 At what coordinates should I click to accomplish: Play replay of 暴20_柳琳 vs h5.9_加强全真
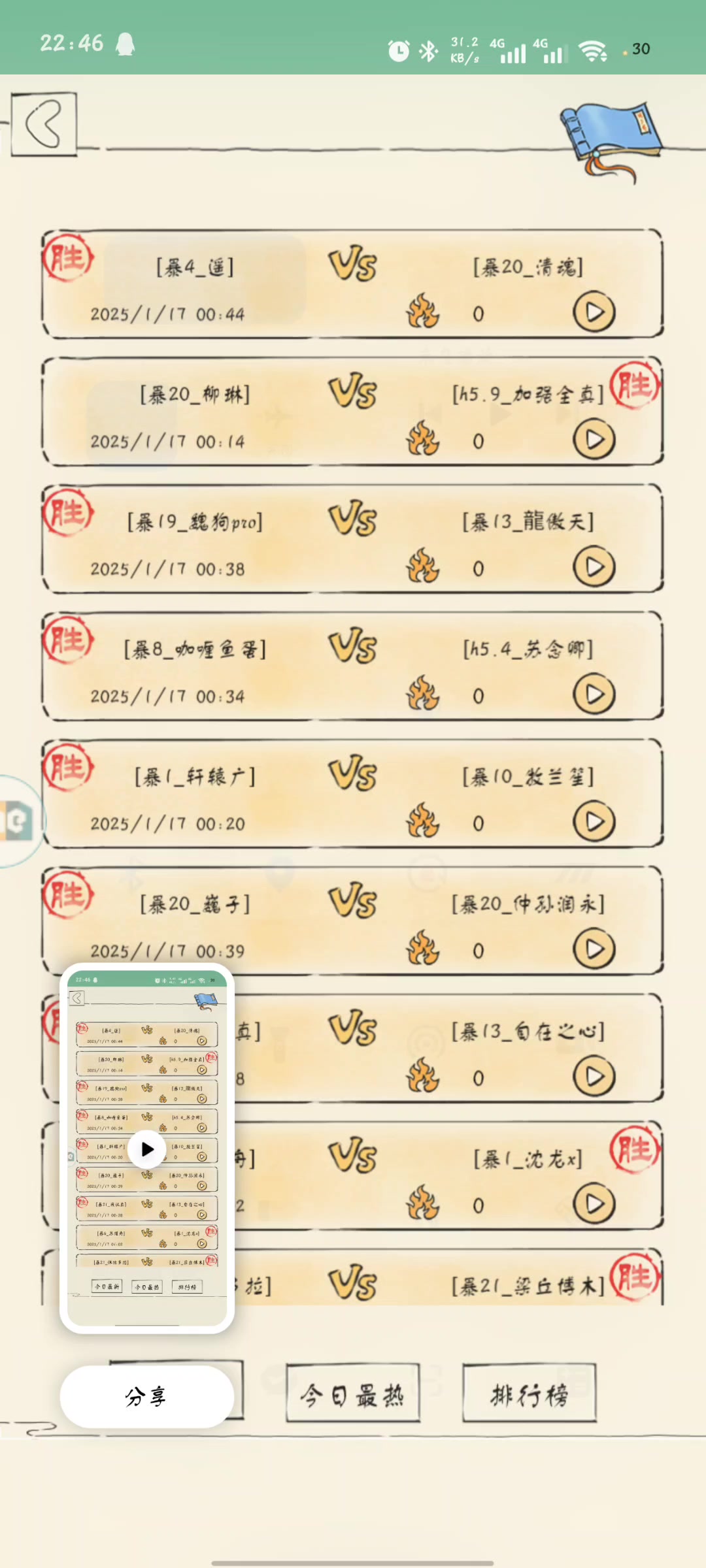(594, 440)
